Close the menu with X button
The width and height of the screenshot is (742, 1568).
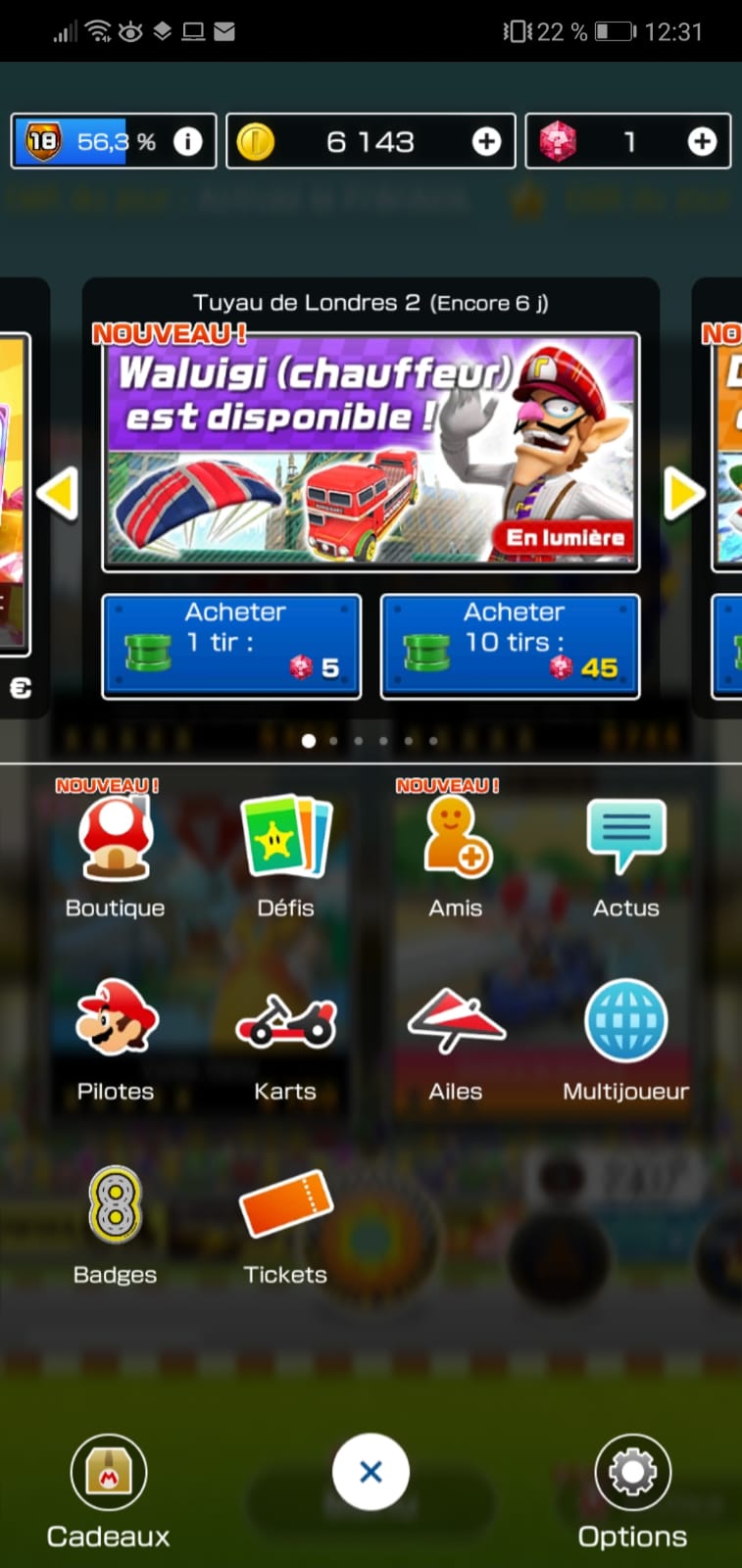371,1471
